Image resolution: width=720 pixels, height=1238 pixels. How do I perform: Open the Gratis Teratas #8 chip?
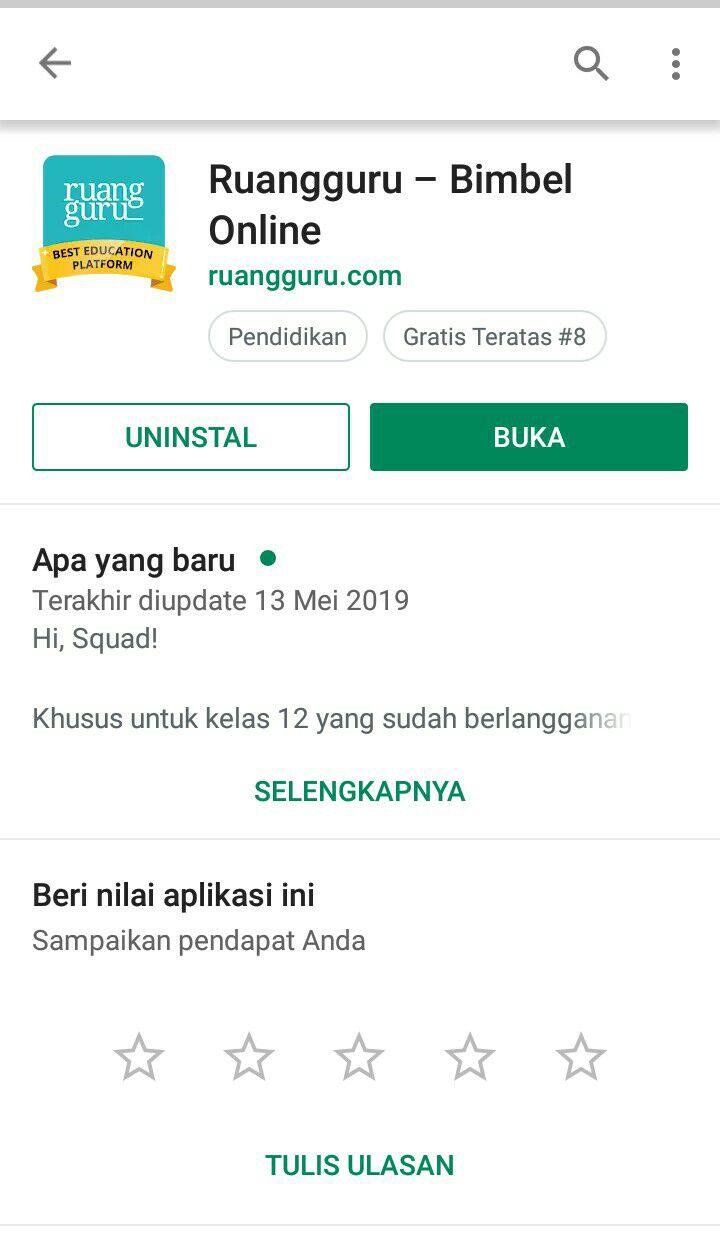(494, 337)
